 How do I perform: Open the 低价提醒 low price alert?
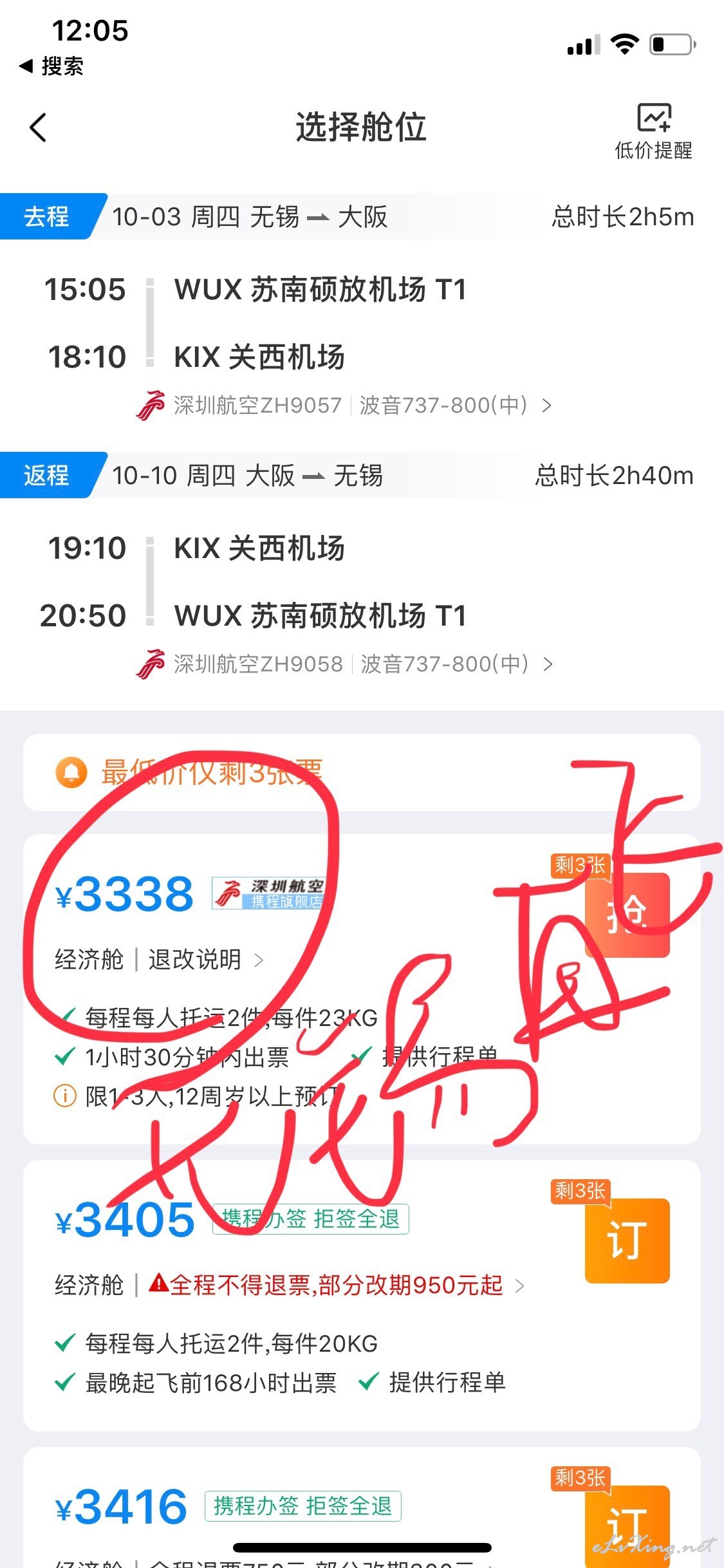pos(653,131)
